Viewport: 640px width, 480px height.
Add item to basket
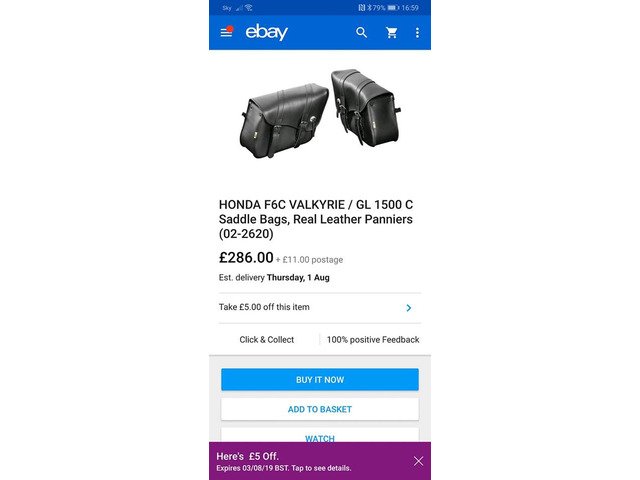320,409
